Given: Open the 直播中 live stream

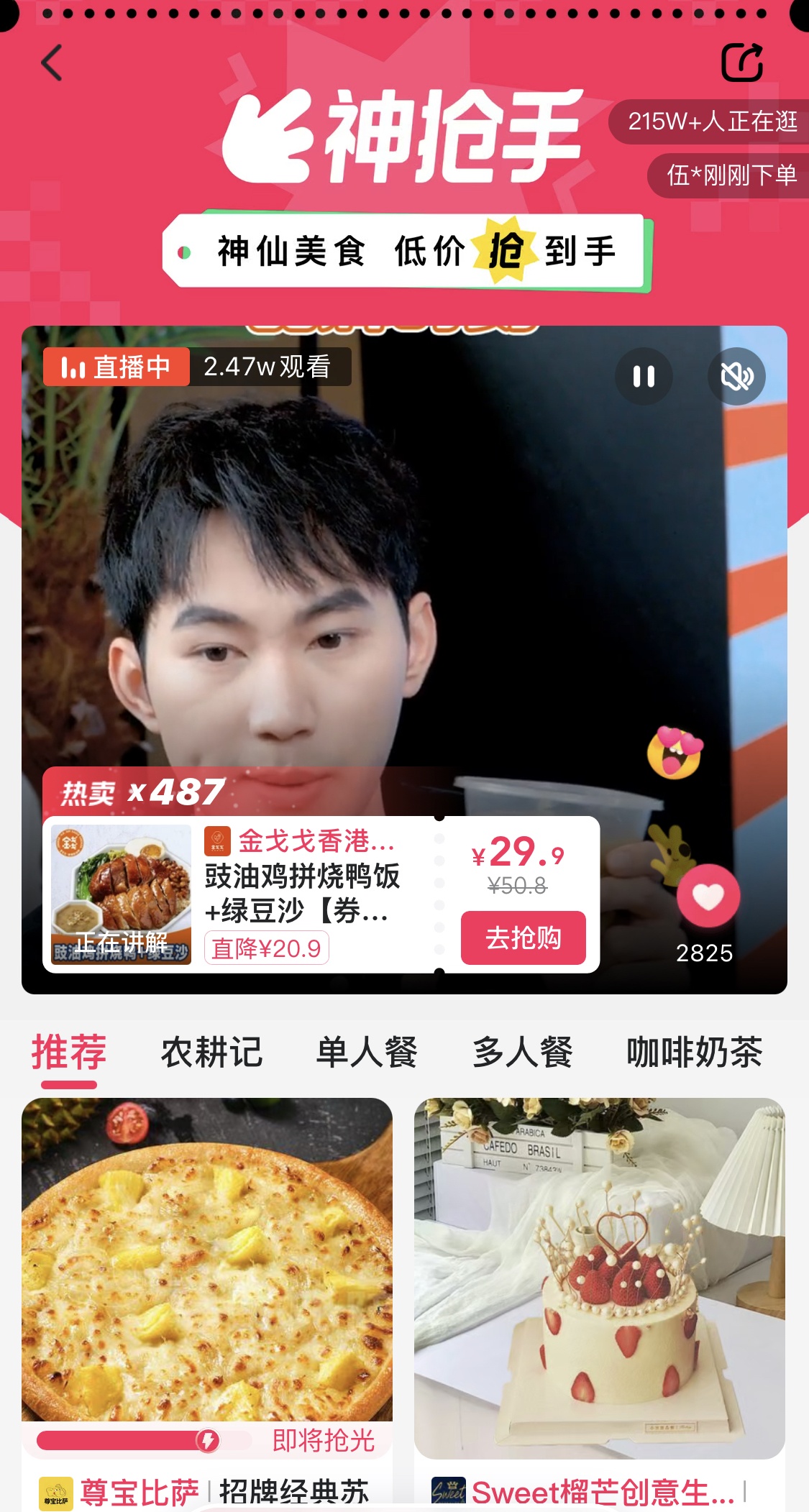Looking at the screenshot, I should [x=403, y=575].
